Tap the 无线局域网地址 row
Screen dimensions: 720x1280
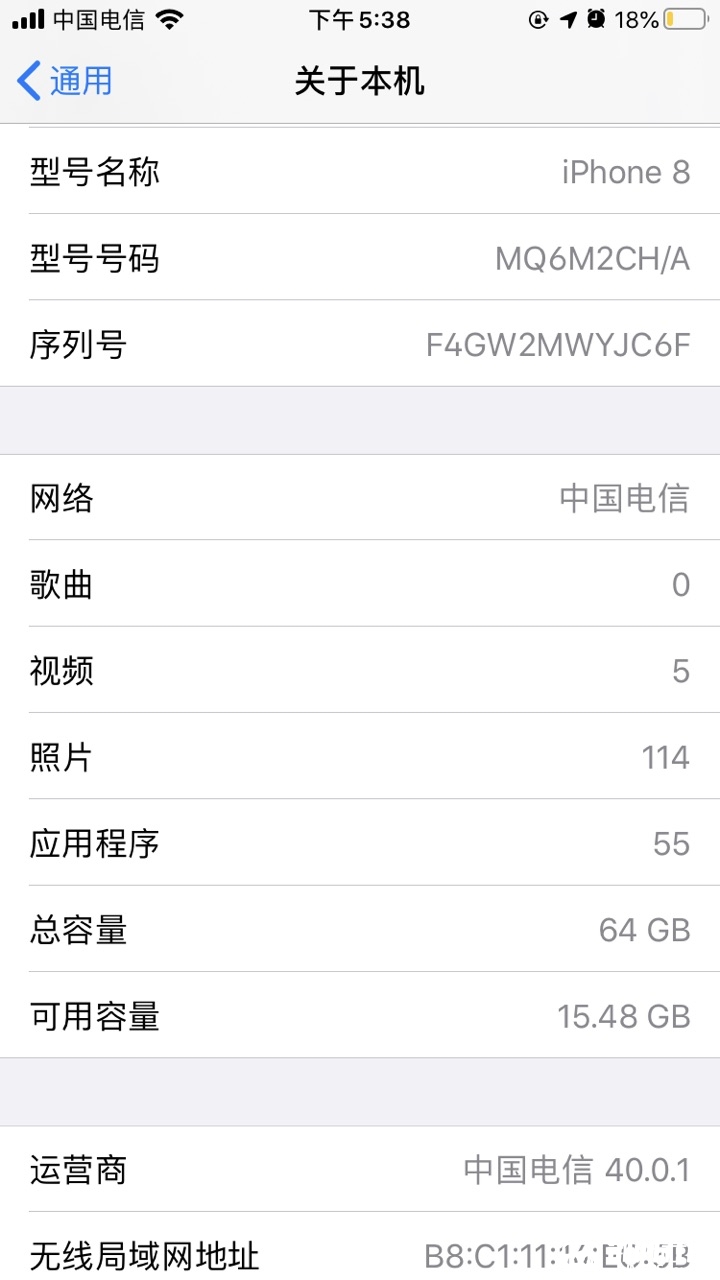click(x=360, y=1253)
